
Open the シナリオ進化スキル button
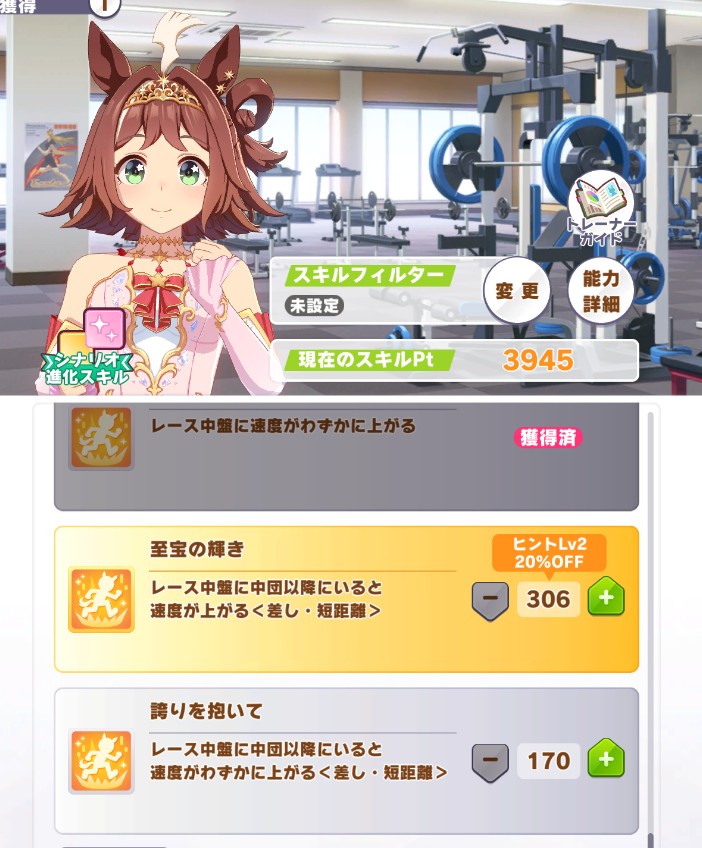point(100,348)
